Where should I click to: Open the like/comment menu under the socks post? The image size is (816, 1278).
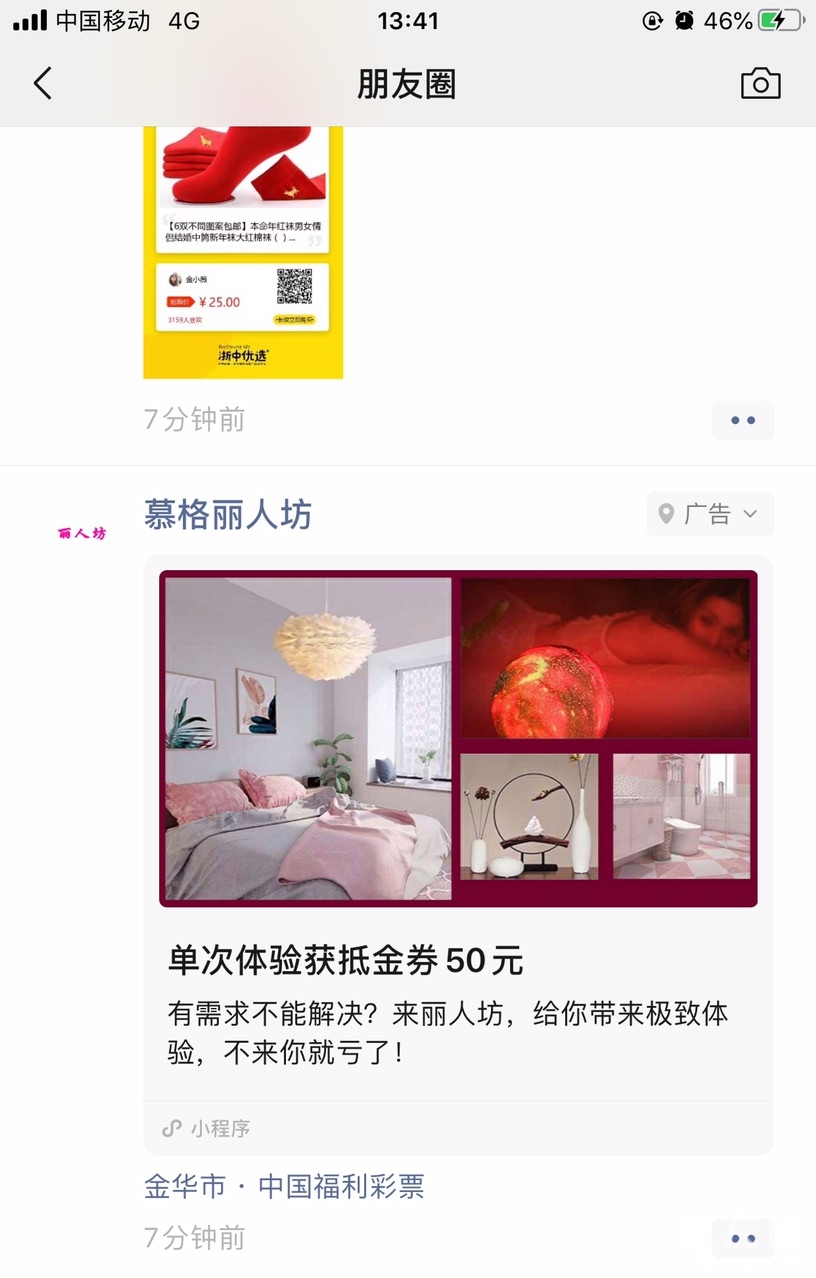coord(742,420)
